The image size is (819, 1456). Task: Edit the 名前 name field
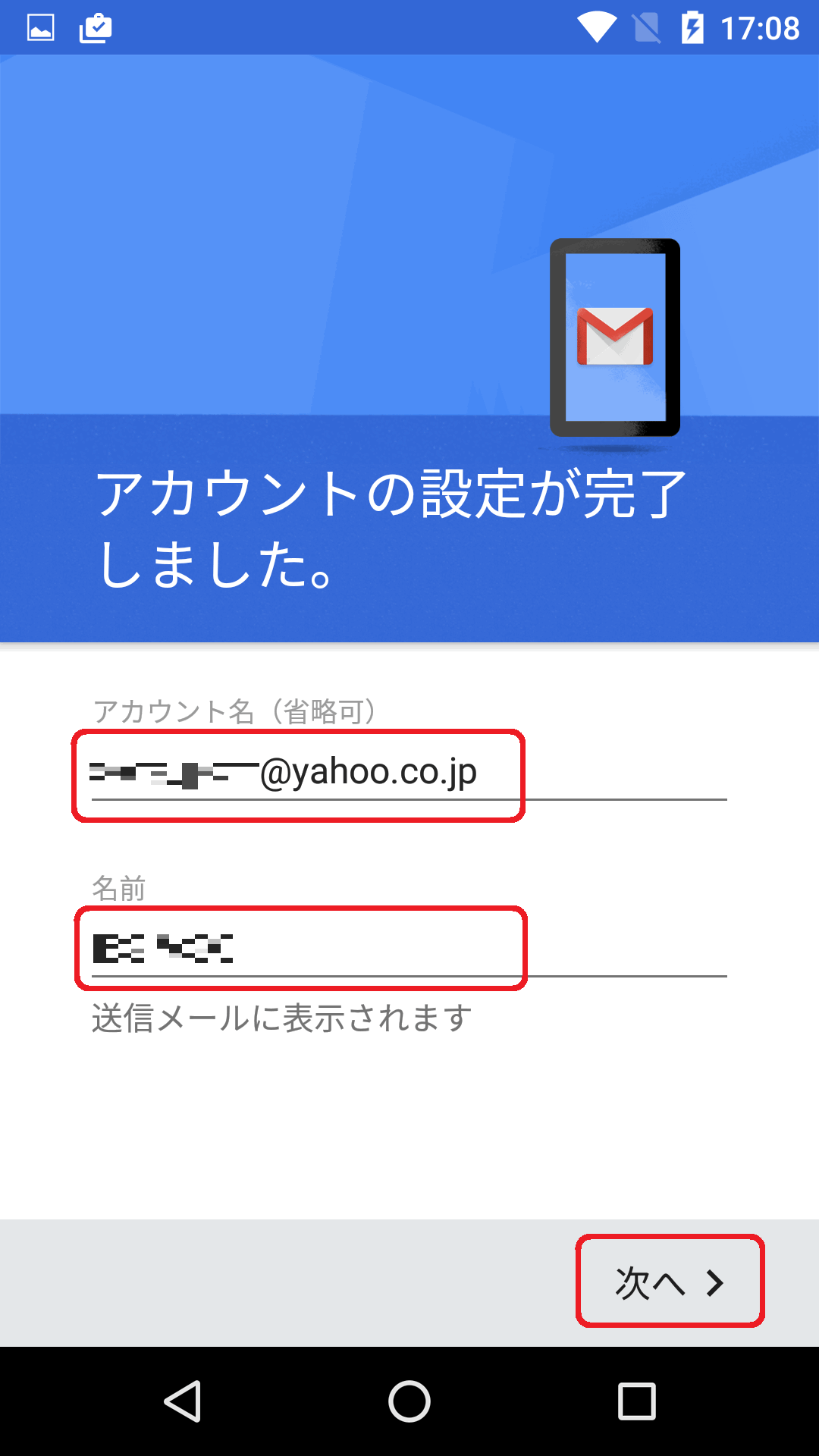(x=409, y=949)
